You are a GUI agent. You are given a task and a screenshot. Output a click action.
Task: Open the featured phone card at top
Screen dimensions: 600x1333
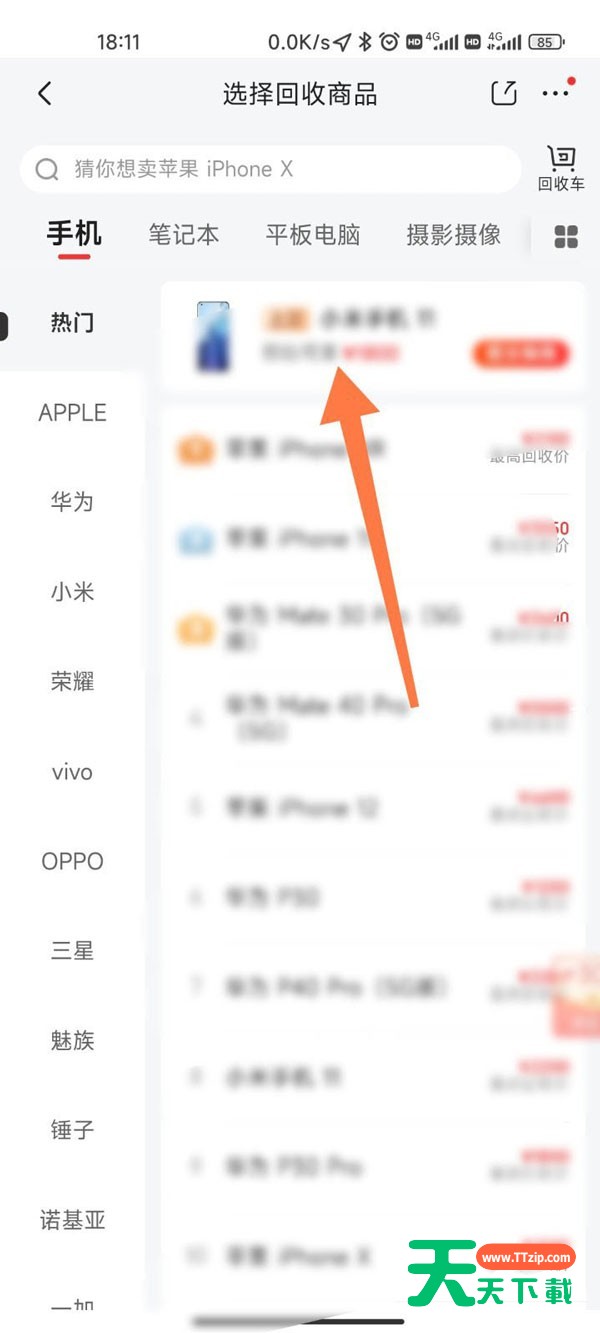(372, 336)
